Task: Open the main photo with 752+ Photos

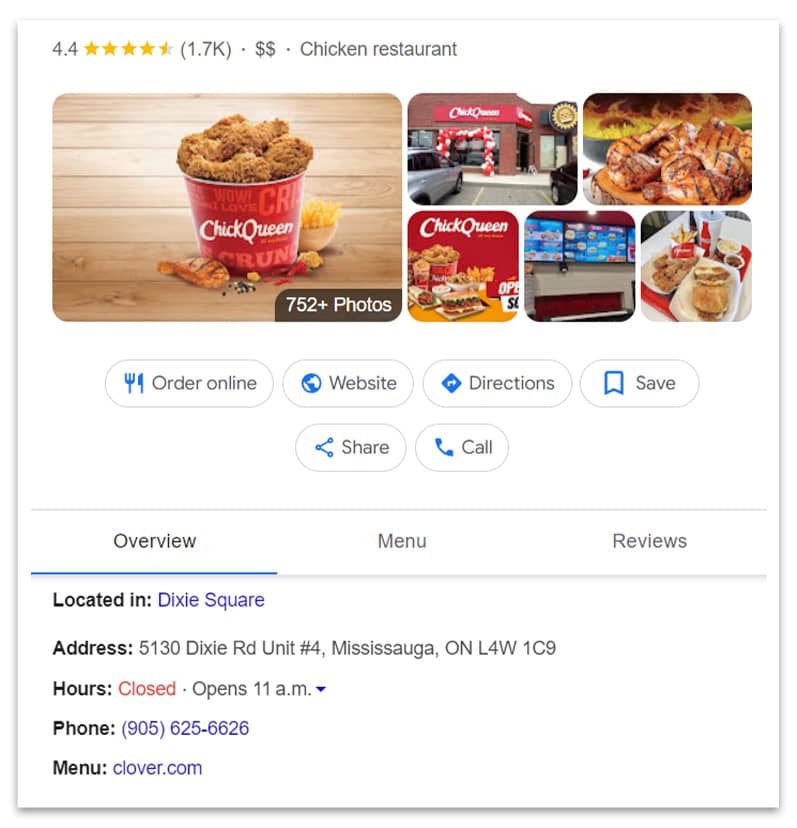Action: pyautogui.click(x=227, y=207)
